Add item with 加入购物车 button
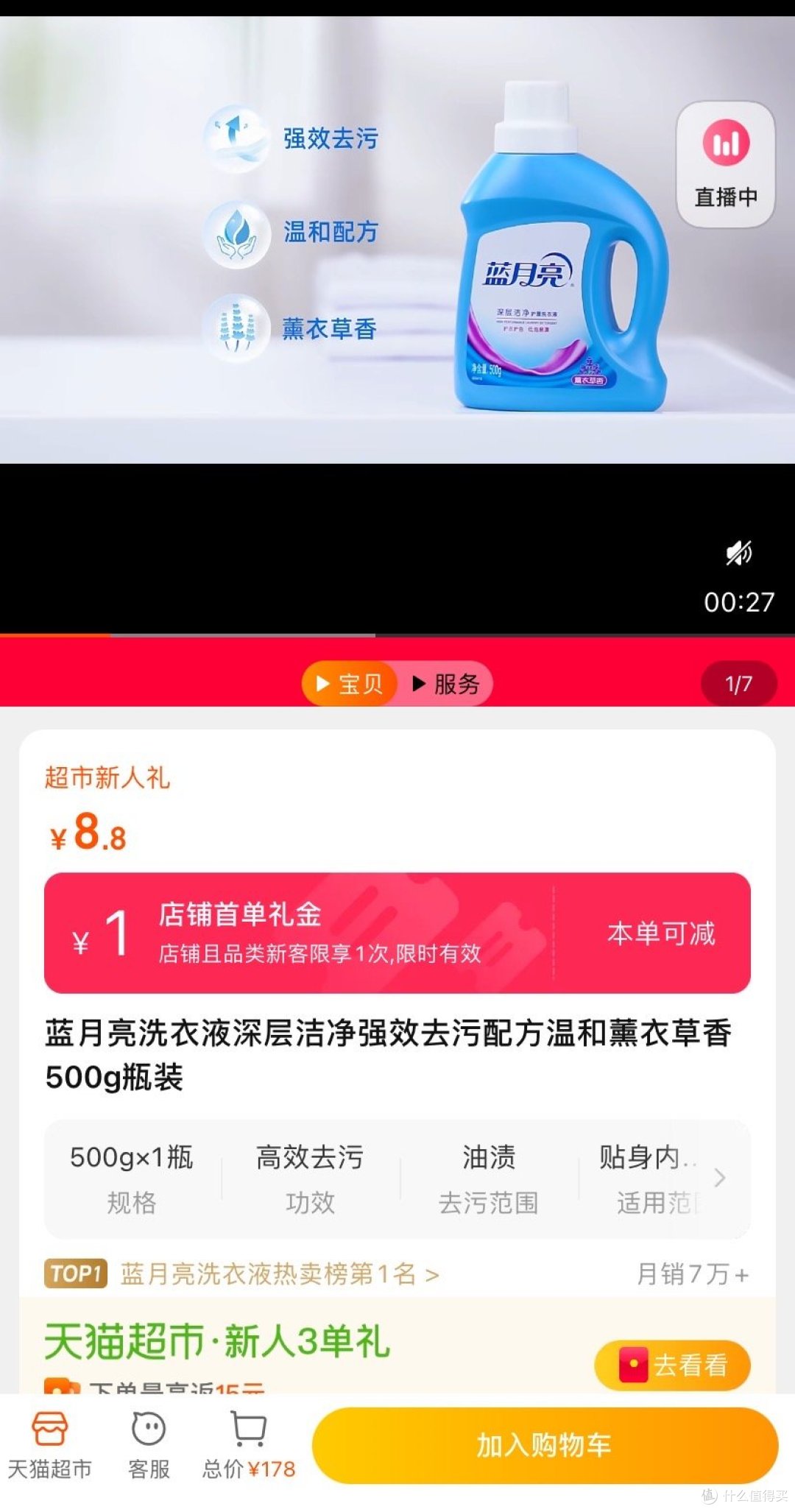The image size is (795, 1512). tap(545, 1446)
